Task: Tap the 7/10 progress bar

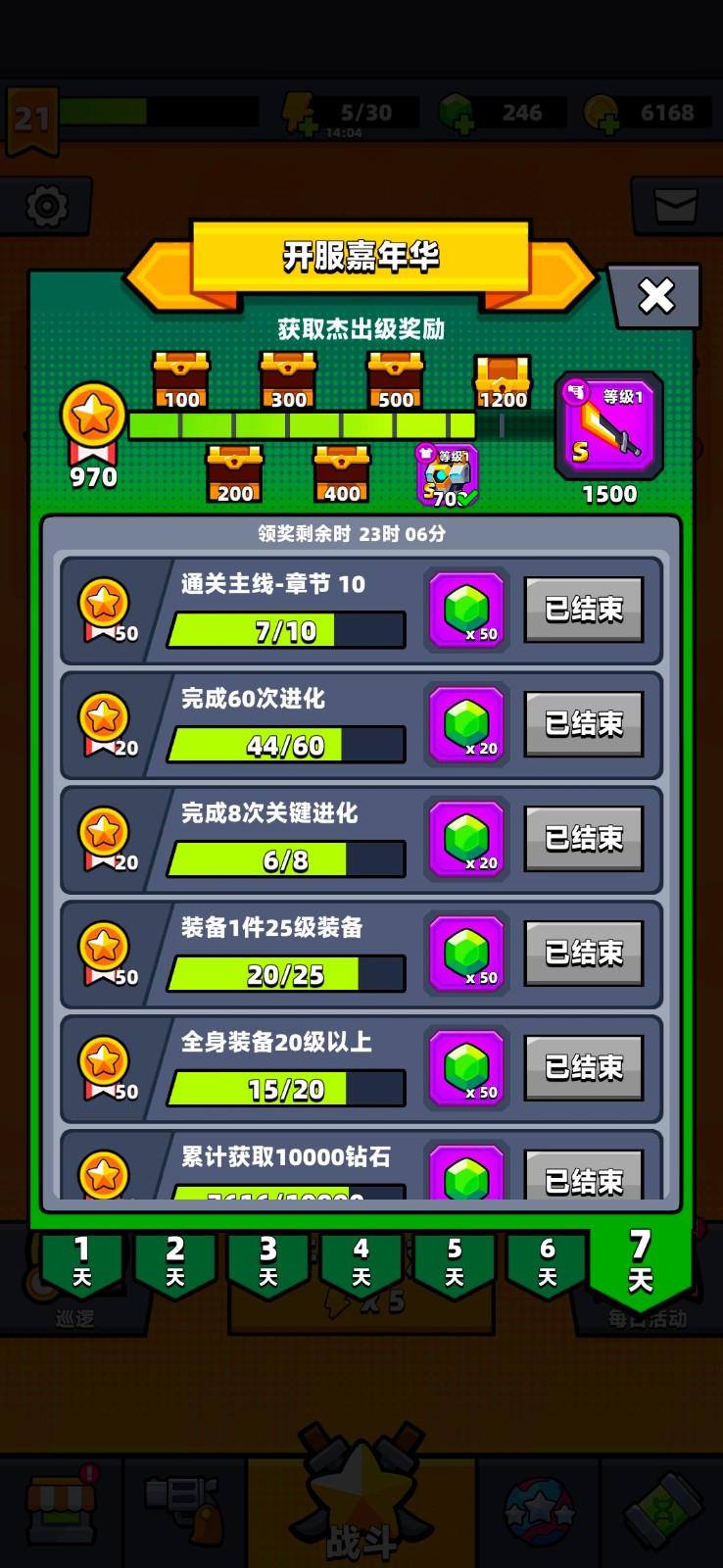Action: click(x=285, y=630)
